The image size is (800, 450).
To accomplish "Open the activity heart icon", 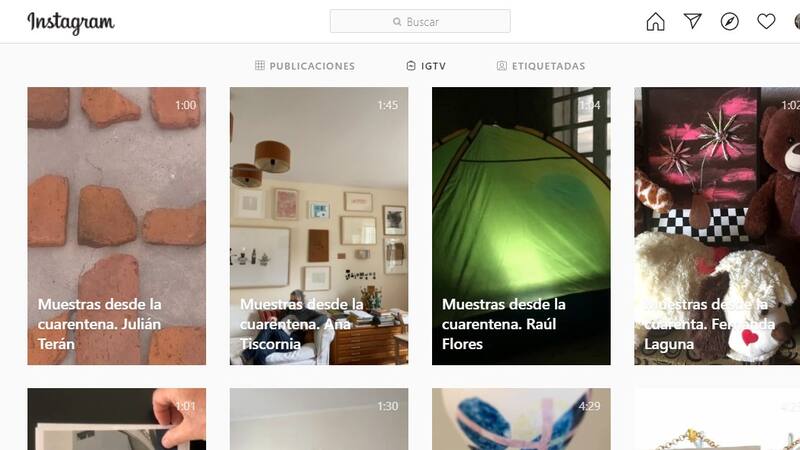I will pos(766,21).
